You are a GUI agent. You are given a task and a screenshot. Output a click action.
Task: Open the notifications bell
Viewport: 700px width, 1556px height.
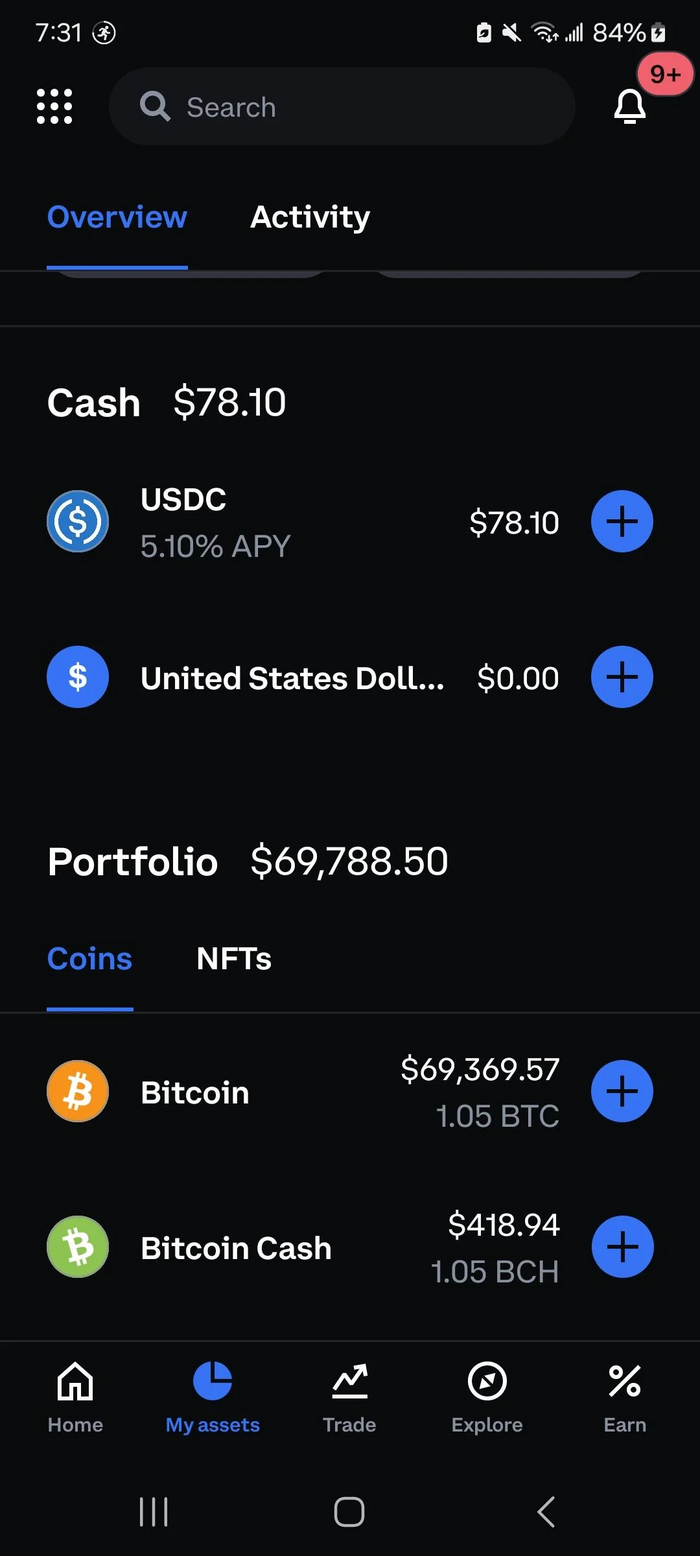630,106
